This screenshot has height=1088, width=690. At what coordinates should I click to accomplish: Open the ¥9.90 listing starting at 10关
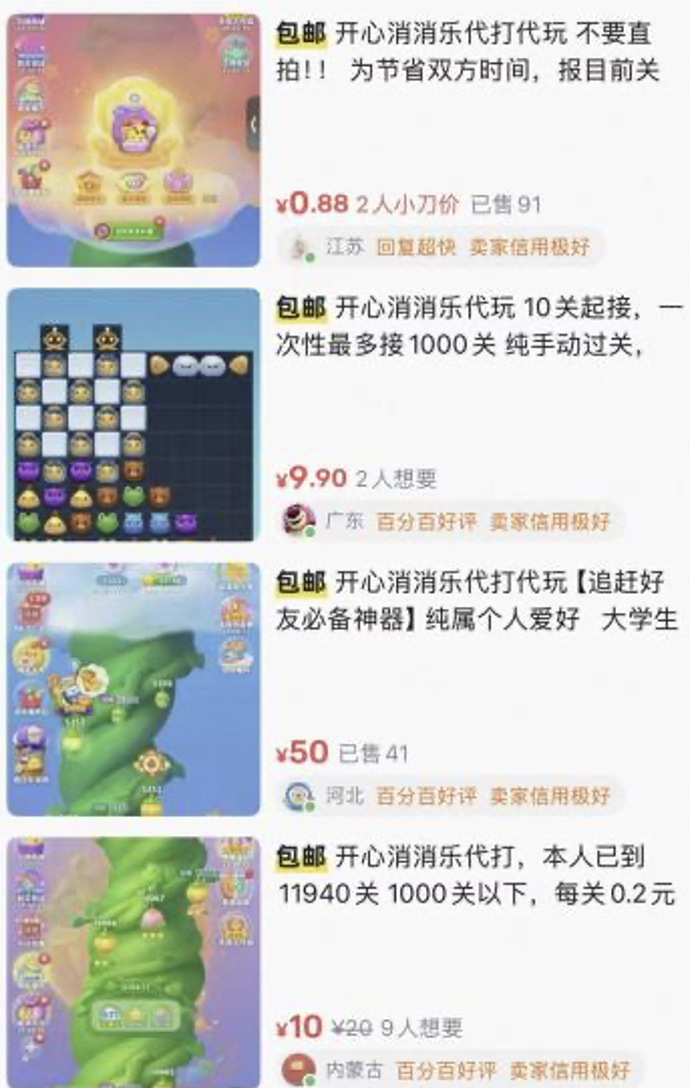[x=480, y=324]
